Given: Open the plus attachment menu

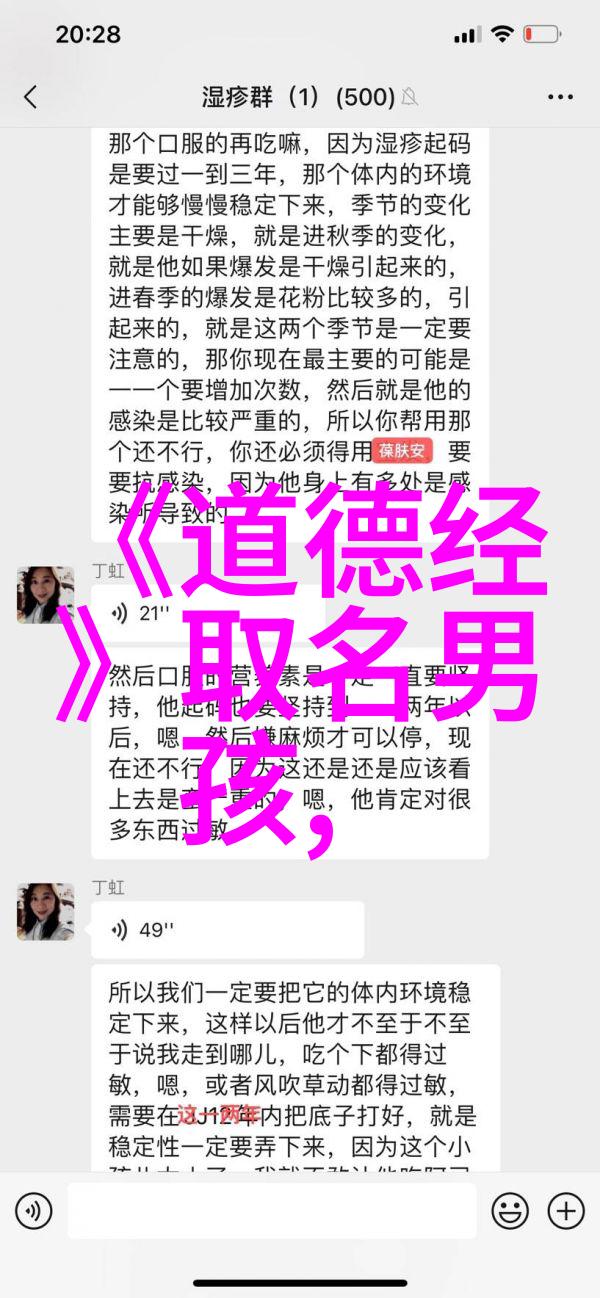Looking at the screenshot, I should pos(566,1212).
